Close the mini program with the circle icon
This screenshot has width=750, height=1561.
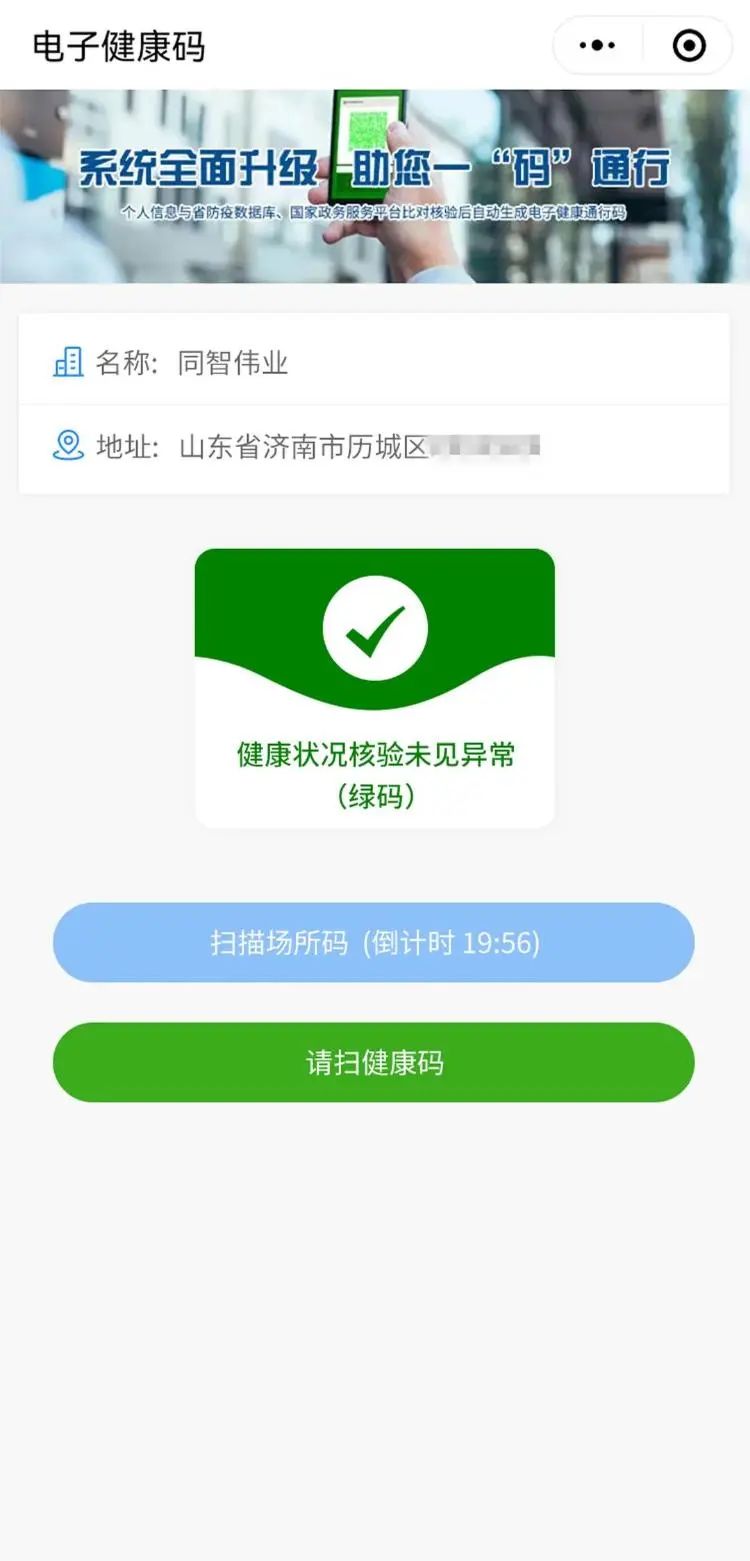689,46
